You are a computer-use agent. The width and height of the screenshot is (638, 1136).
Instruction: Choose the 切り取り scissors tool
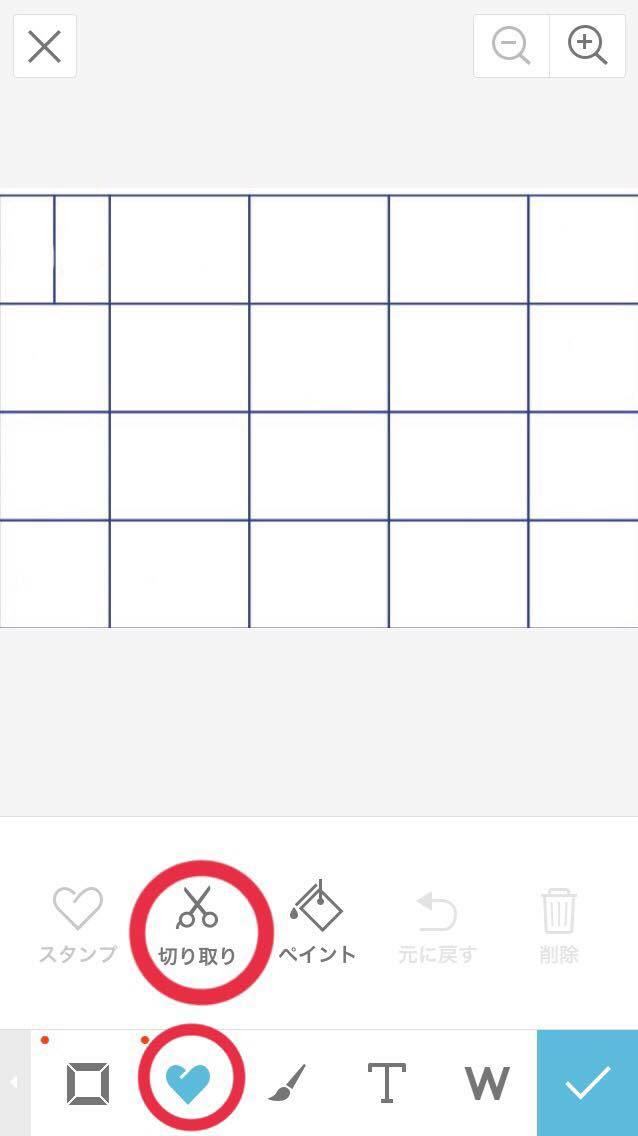point(198,923)
